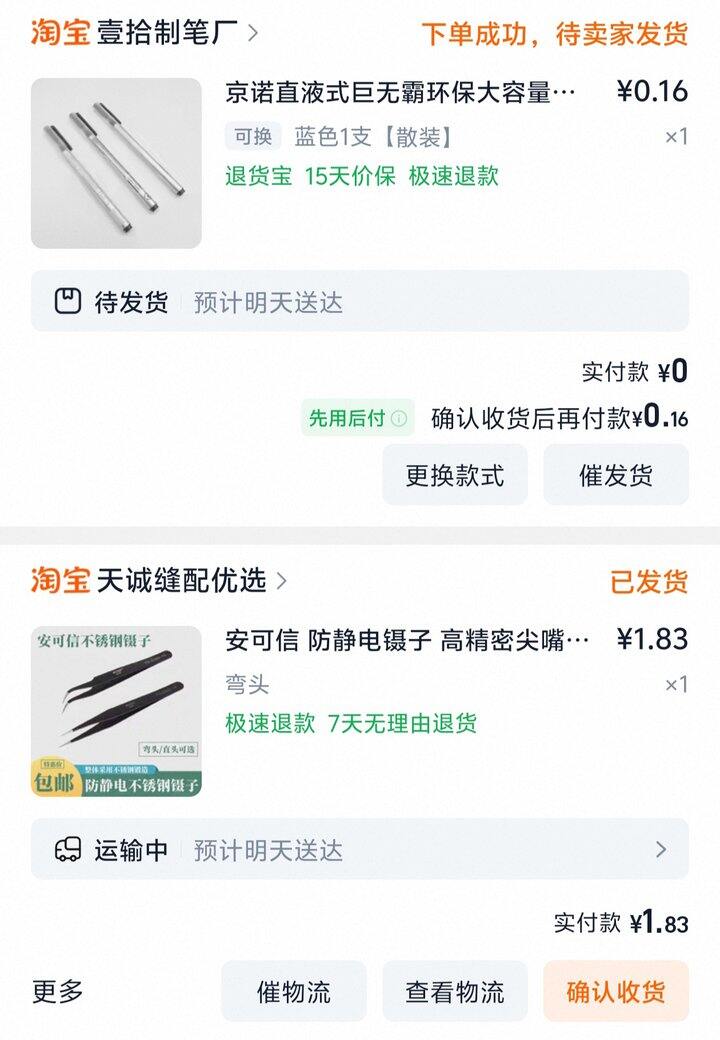View logistics with 查看物流
The width and height of the screenshot is (720, 1040).
coord(455,992)
